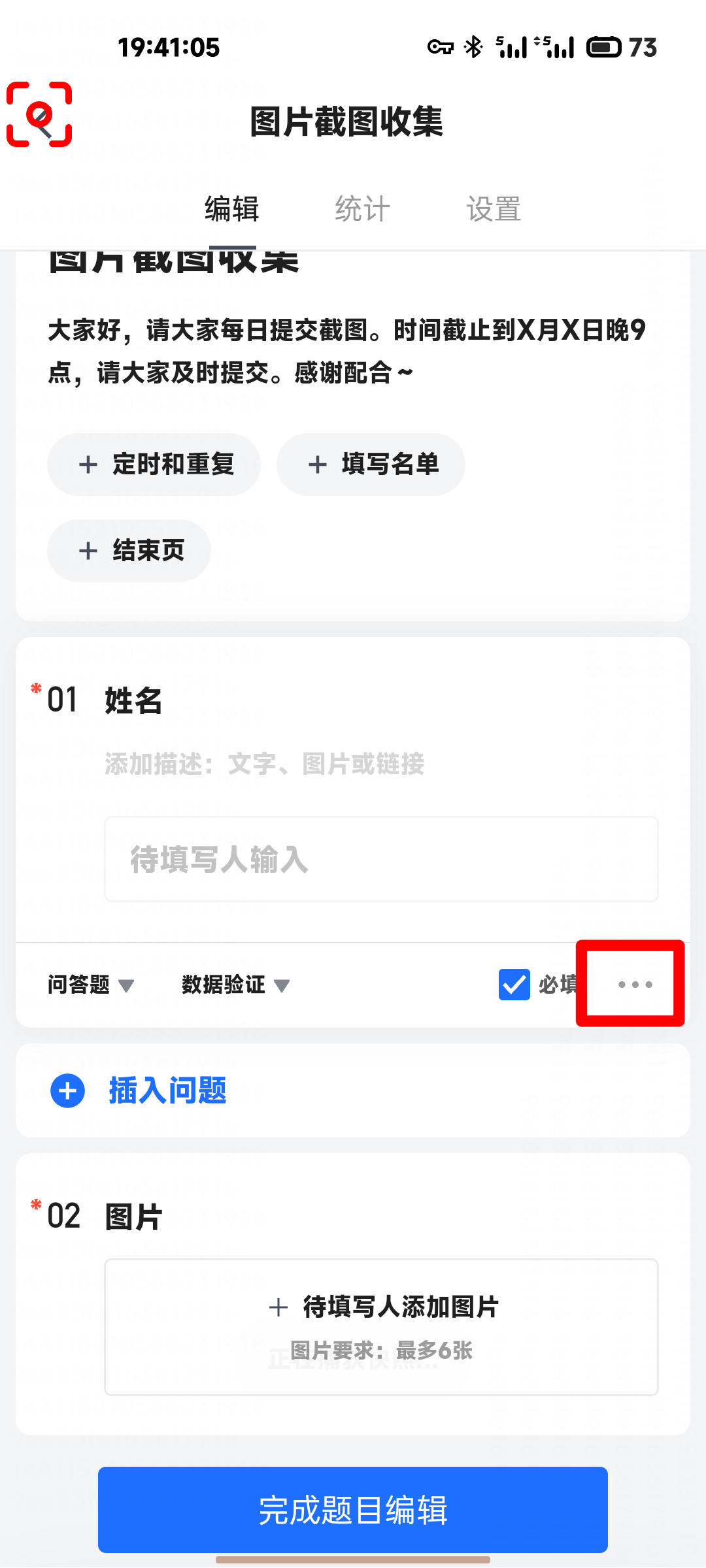Image resolution: width=706 pixels, height=1568 pixels.
Task: Click the 添加描述 description placeholder
Action: click(x=264, y=764)
